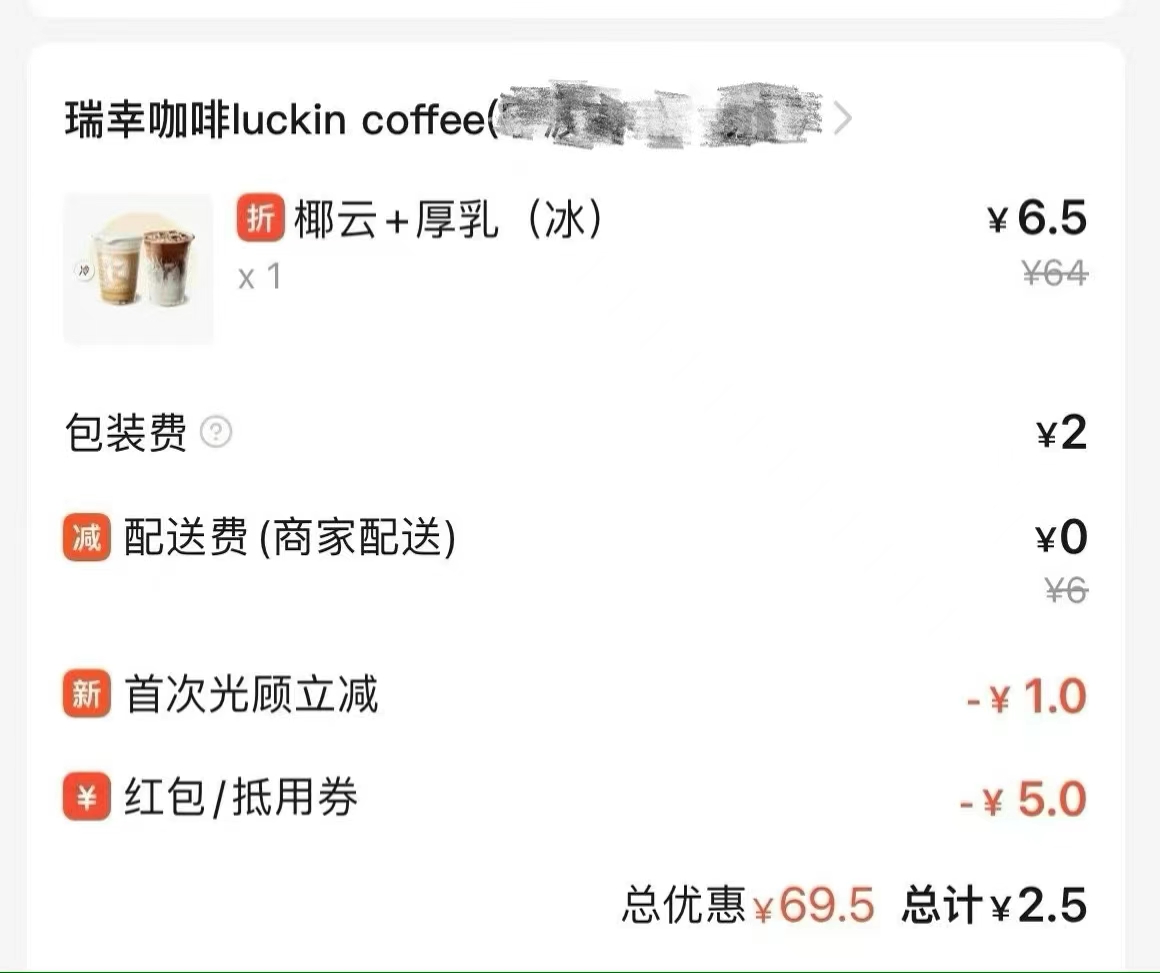Open the luckin coffee store page
This screenshot has height=973, width=1160.
coord(450,120)
